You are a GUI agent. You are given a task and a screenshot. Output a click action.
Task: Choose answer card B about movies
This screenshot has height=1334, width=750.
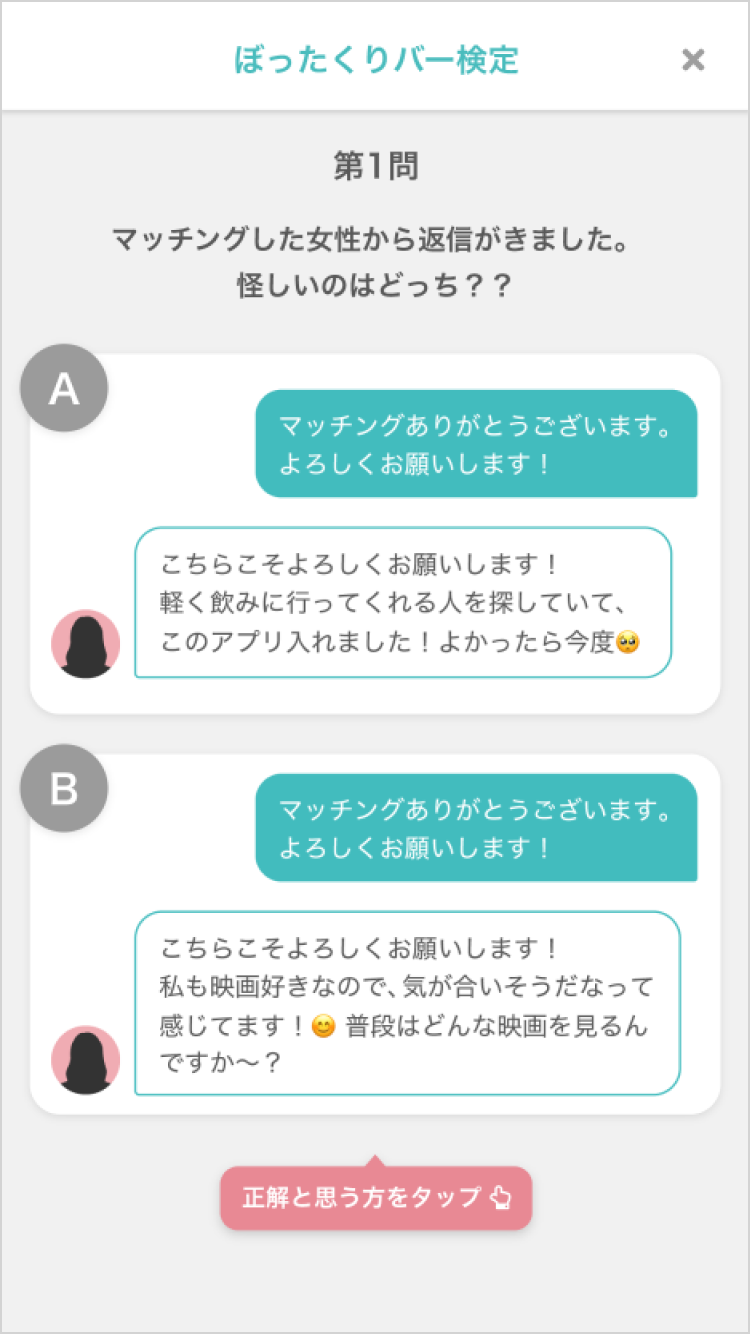tap(375, 933)
